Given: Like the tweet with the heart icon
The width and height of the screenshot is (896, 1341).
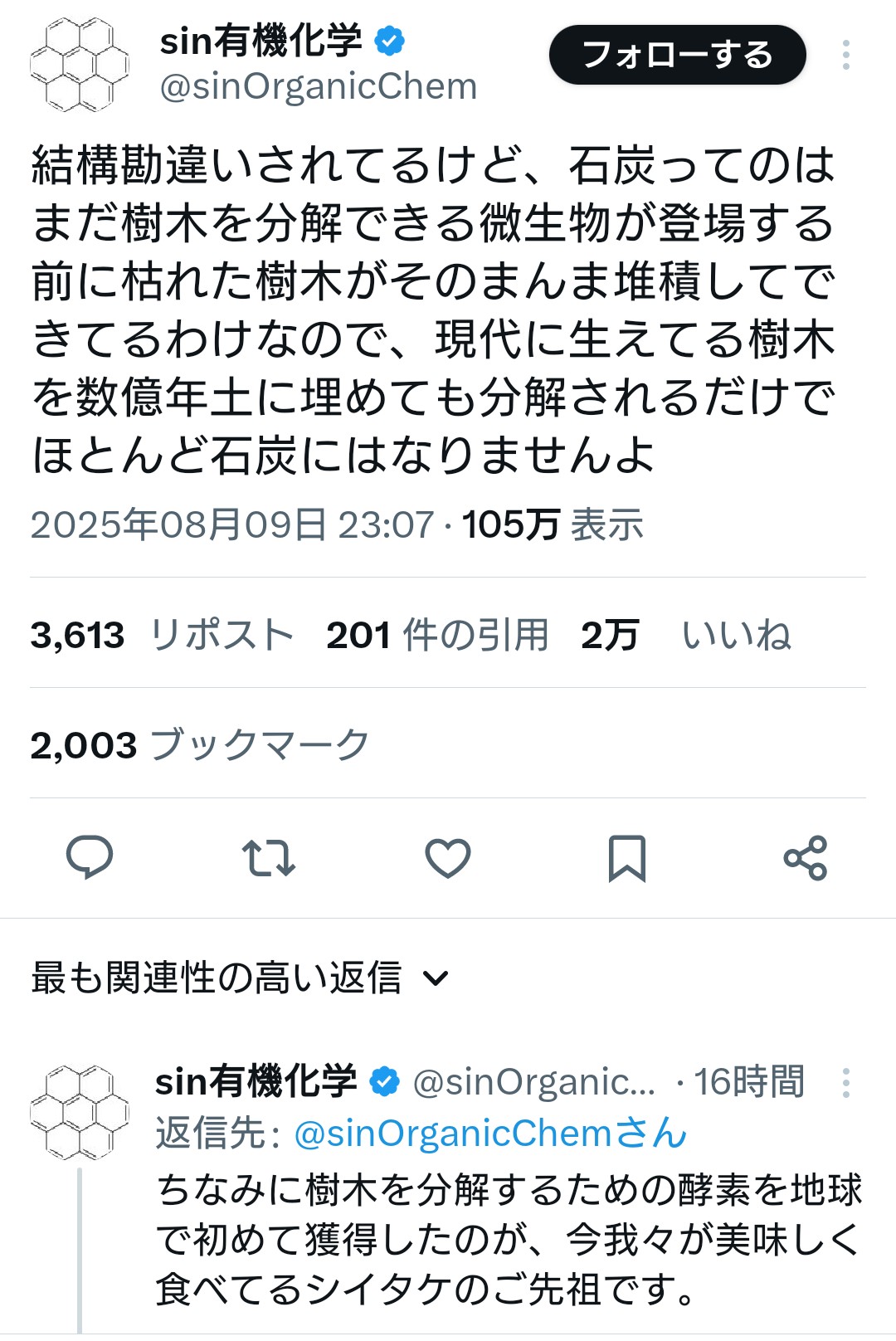Looking at the screenshot, I should tap(448, 857).
